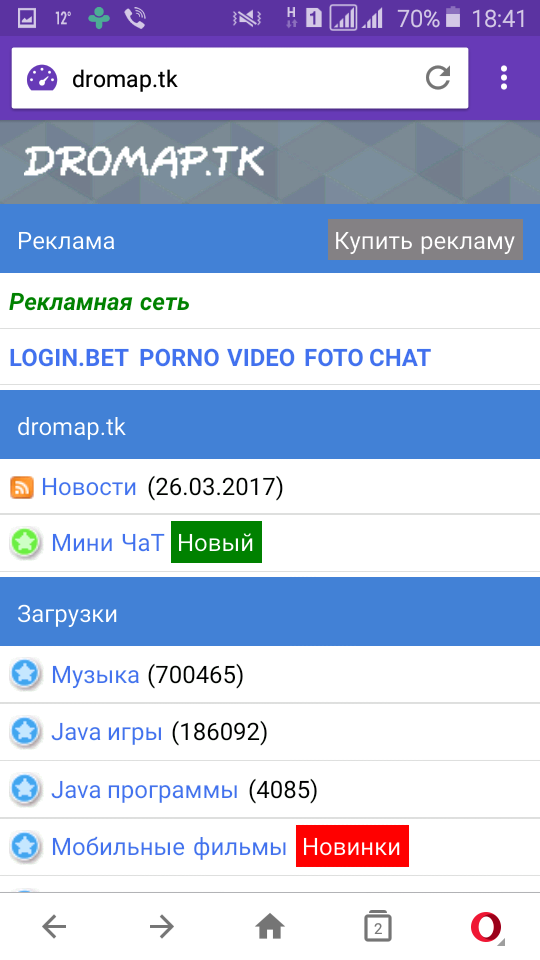Tap the Купить рекламу button

pos(425,240)
